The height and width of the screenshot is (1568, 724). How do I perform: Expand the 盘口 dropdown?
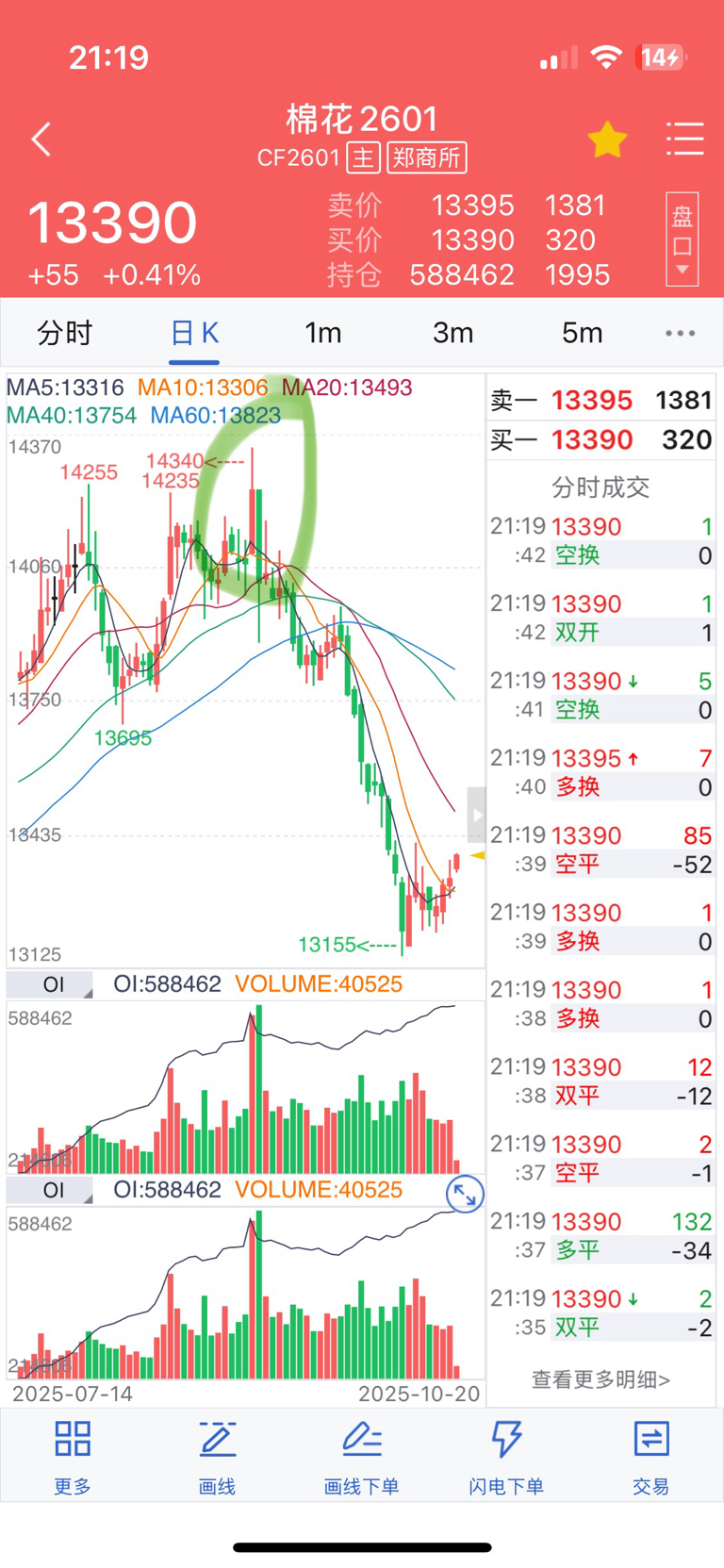[683, 239]
